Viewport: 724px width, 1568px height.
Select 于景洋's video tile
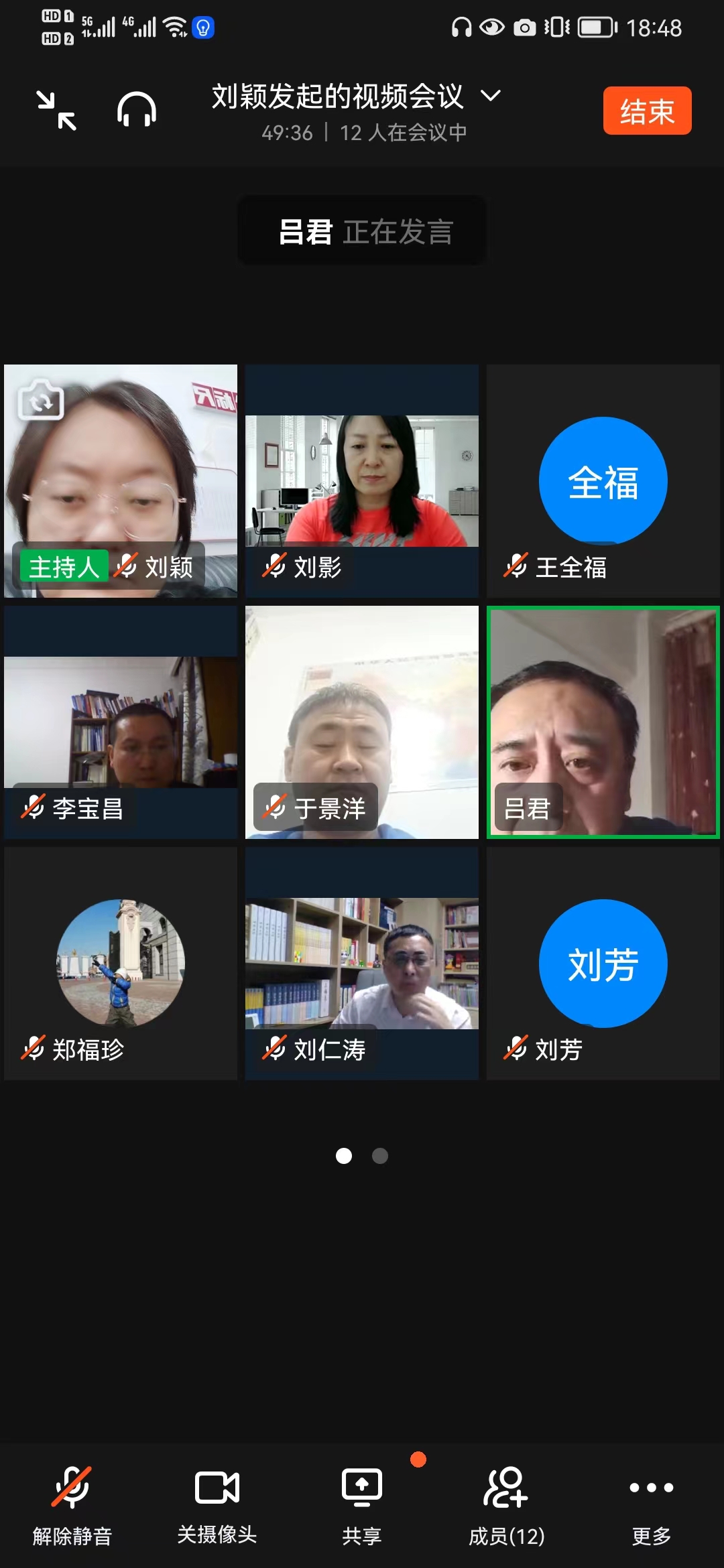pyautogui.click(x=362, y=722)
